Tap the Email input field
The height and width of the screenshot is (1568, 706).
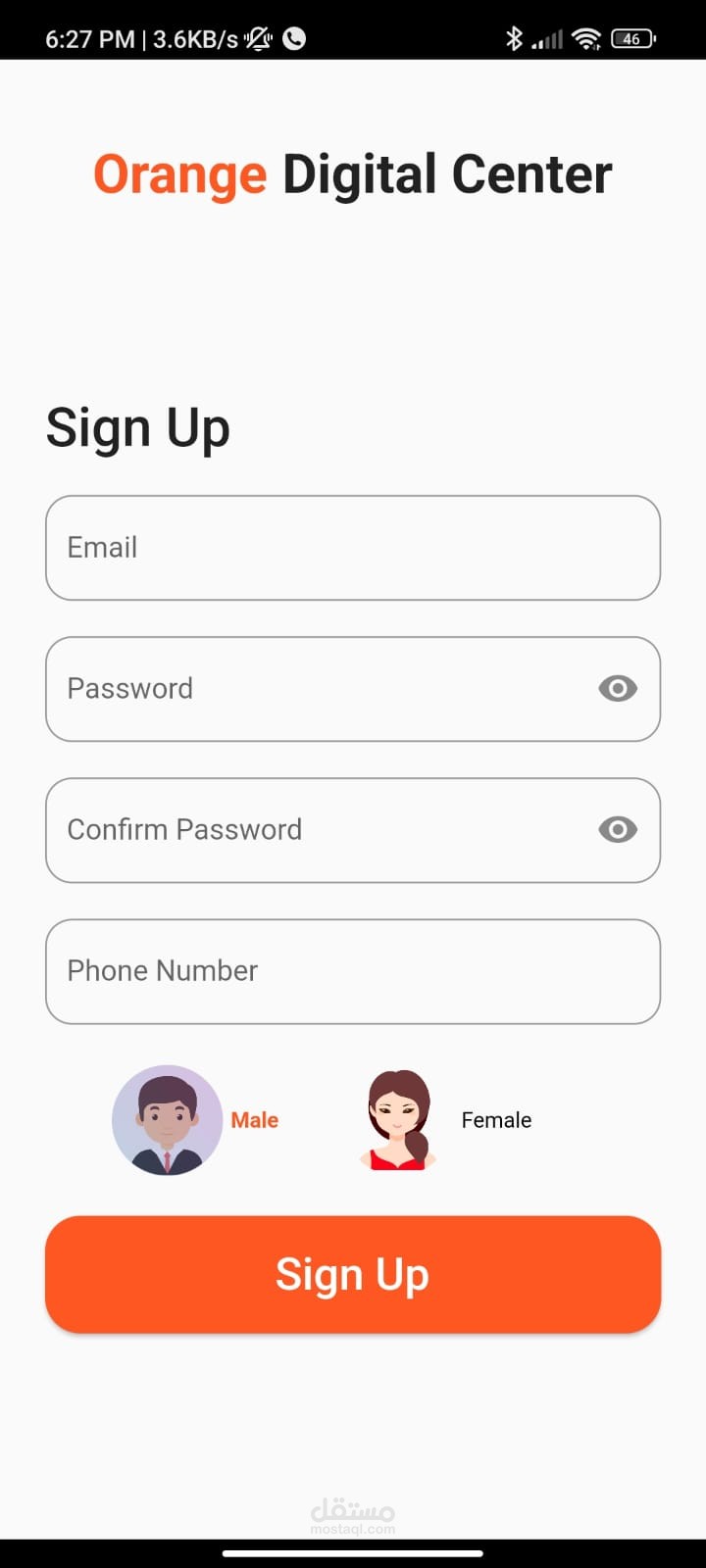(353, 548)
